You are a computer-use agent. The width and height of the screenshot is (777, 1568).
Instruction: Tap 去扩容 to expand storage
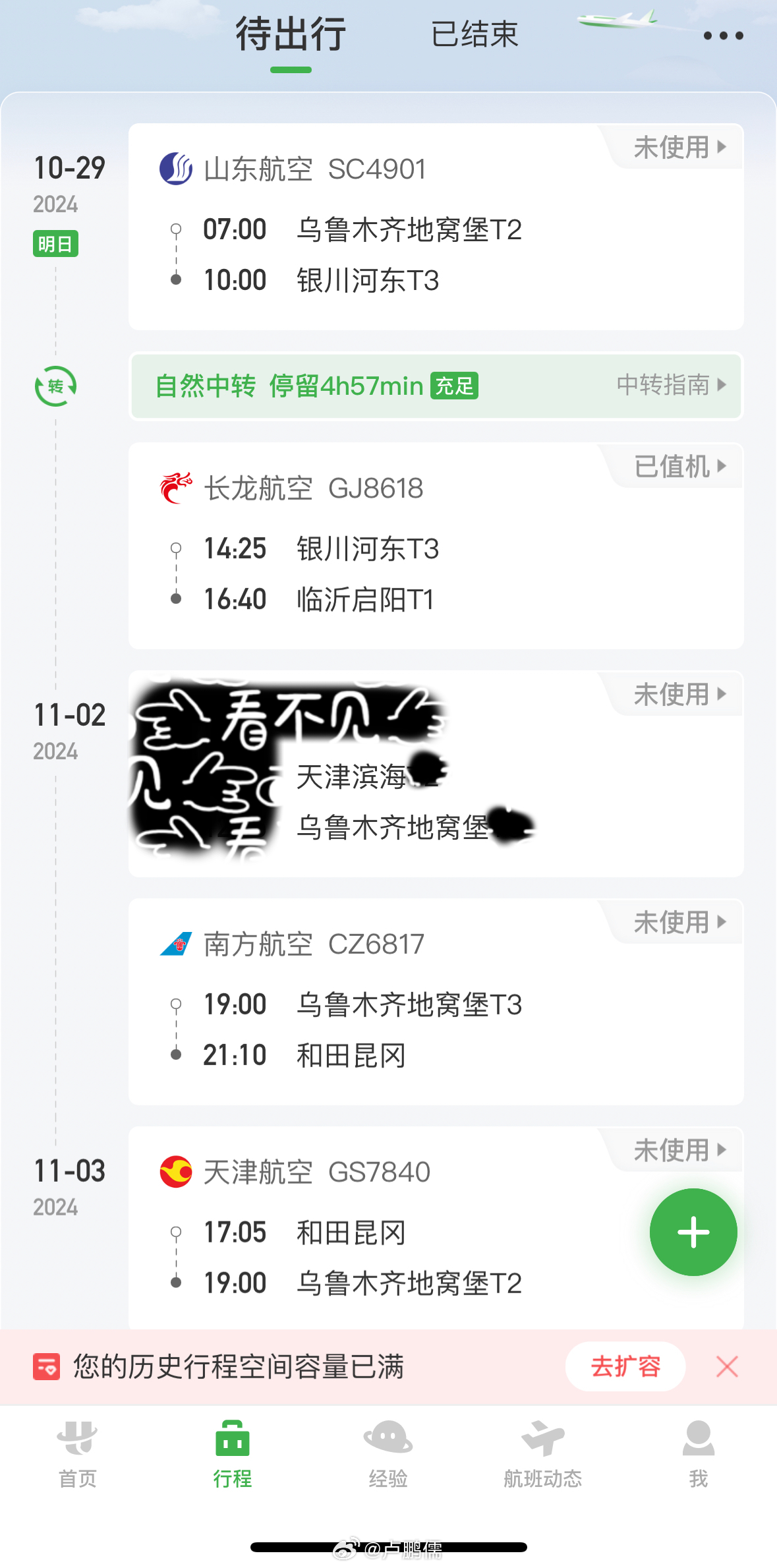point(624,1367)
